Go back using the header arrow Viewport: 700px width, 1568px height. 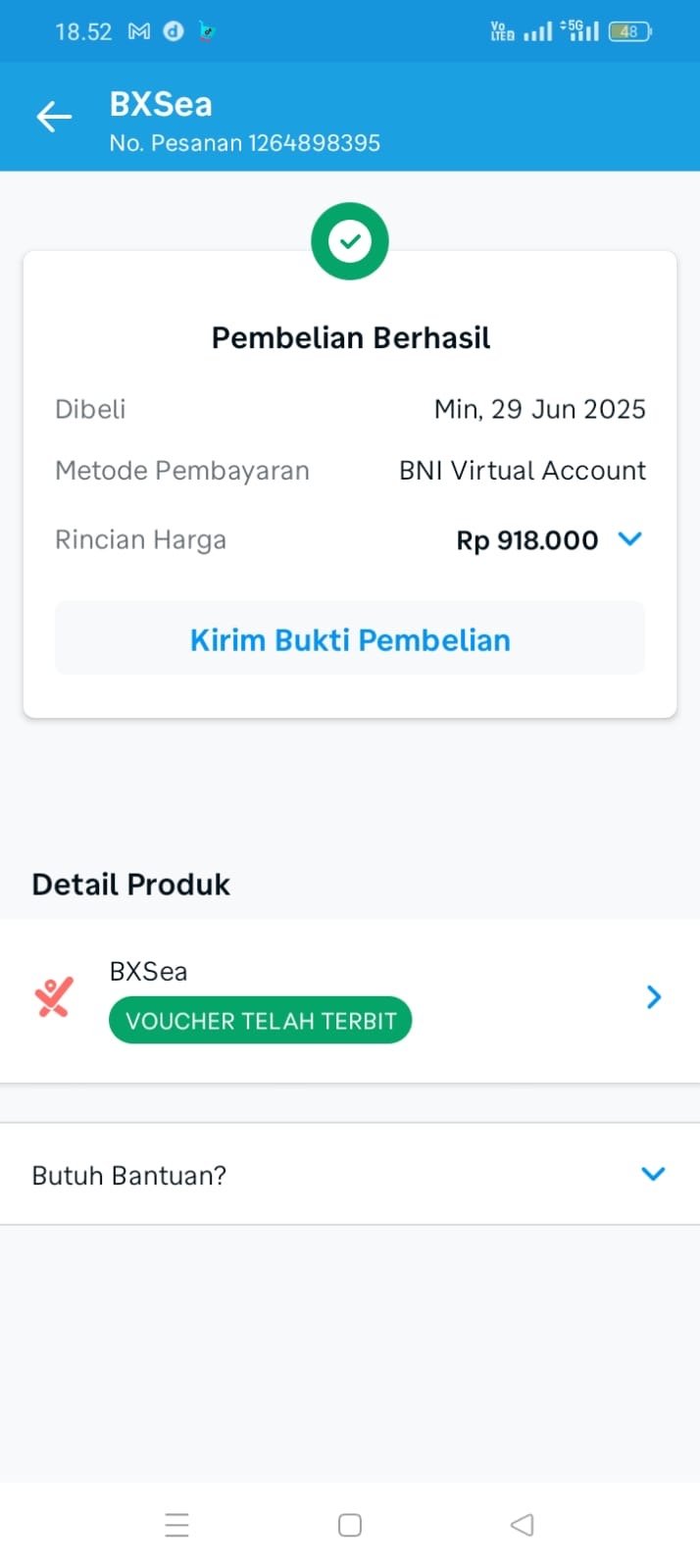54,117
